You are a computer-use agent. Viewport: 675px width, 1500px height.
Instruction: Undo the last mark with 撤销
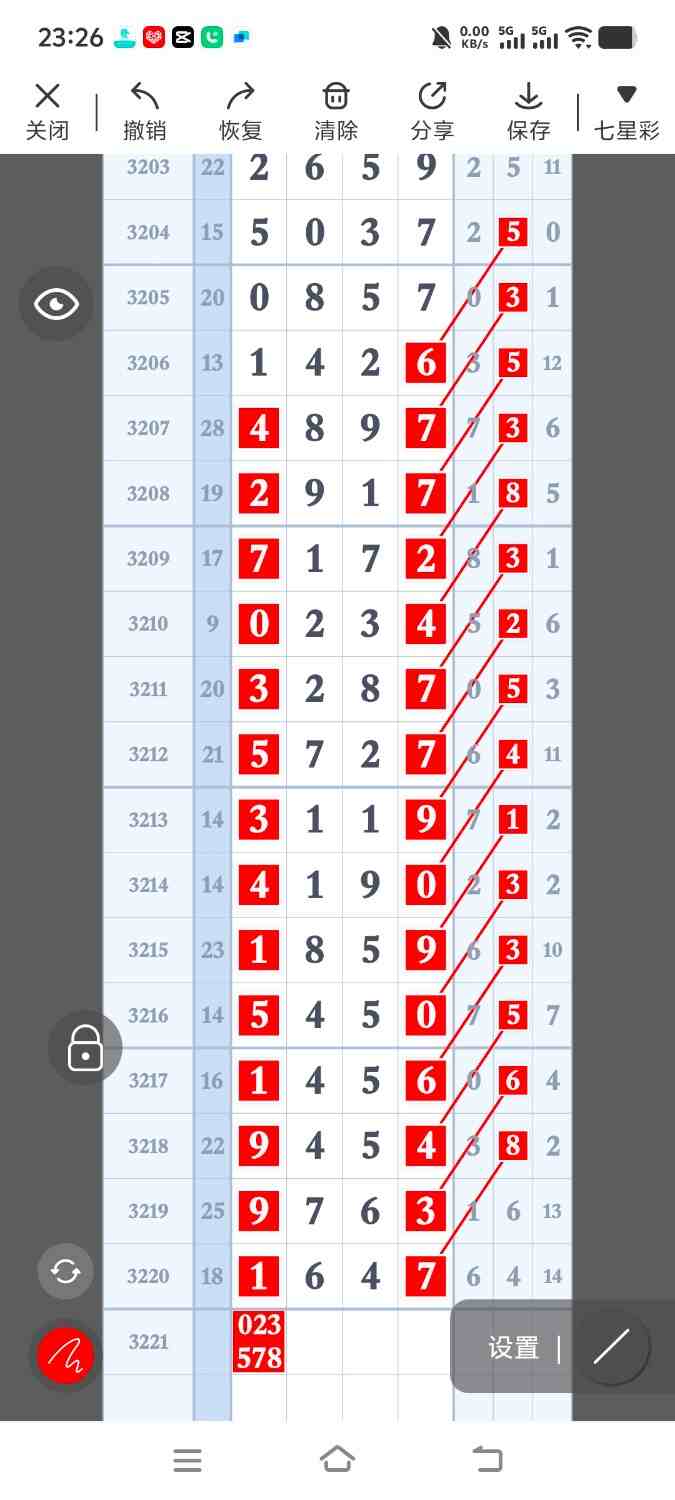click(144, 111)
